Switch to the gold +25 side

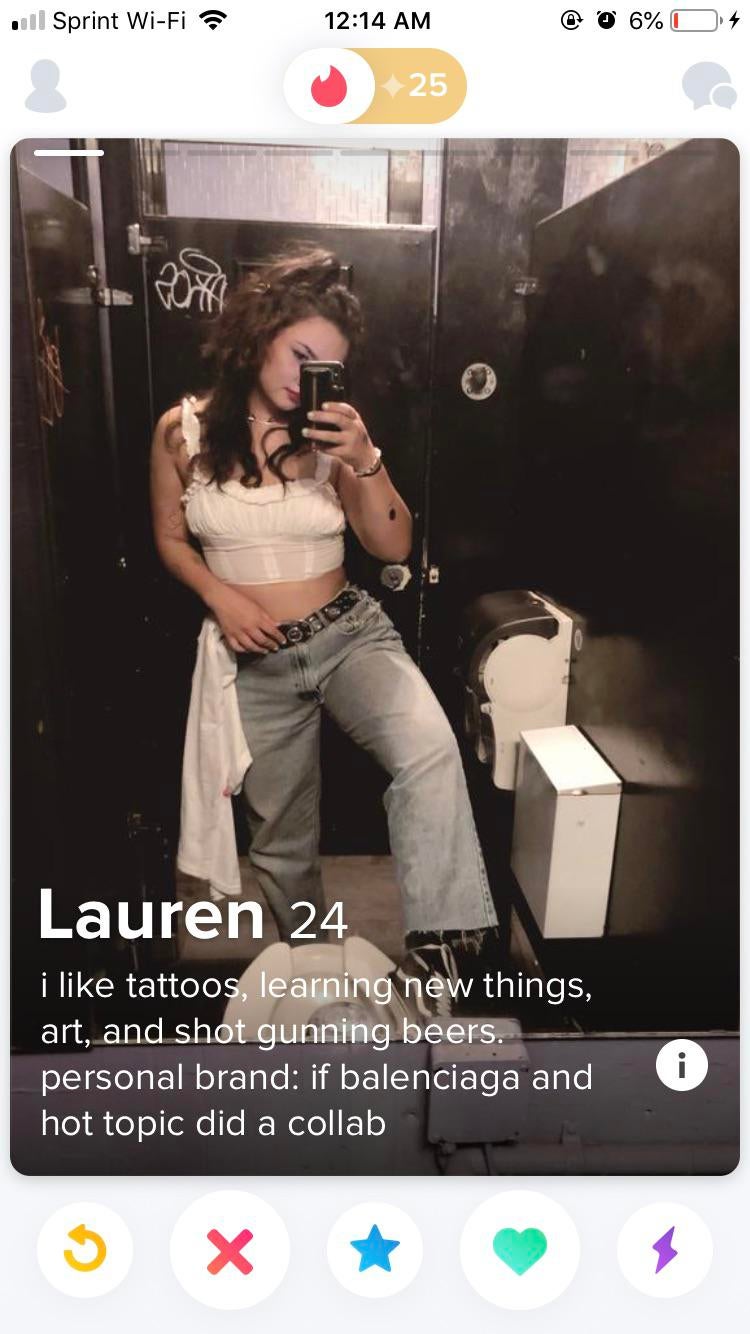point(420,87)
